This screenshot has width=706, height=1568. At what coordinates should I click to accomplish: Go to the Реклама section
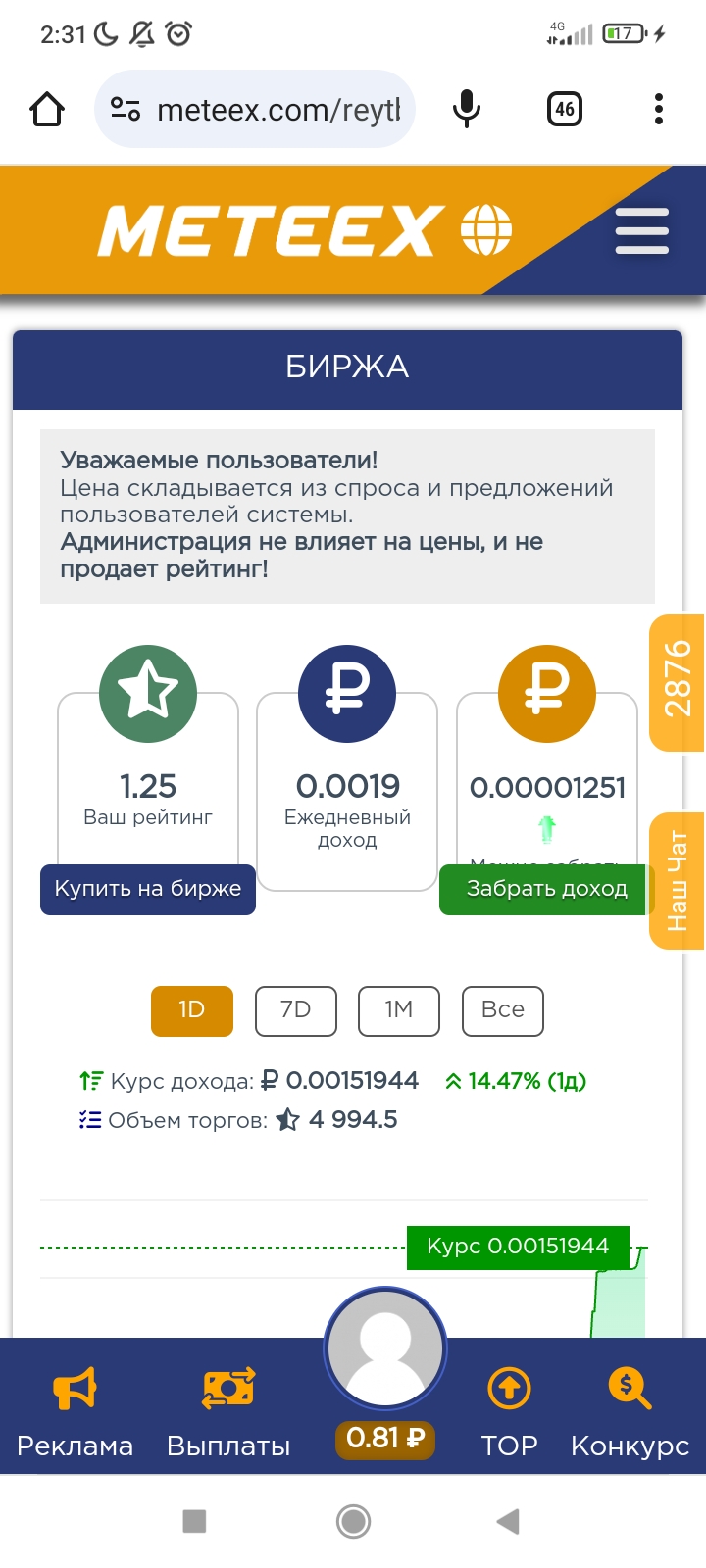[76, 1411]
